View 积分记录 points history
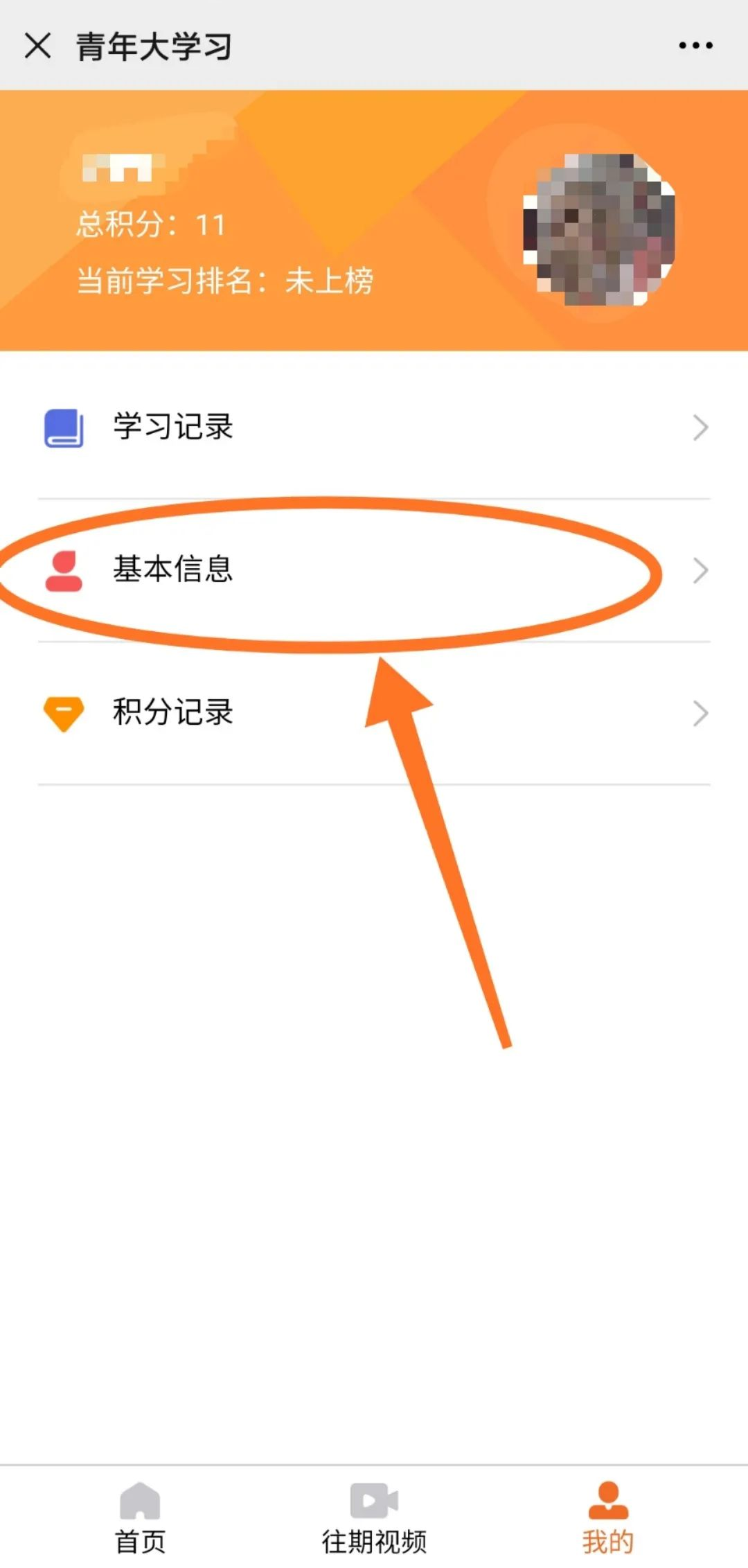The height and width of the screenshot is (1568, 748). tap(374, 712)
